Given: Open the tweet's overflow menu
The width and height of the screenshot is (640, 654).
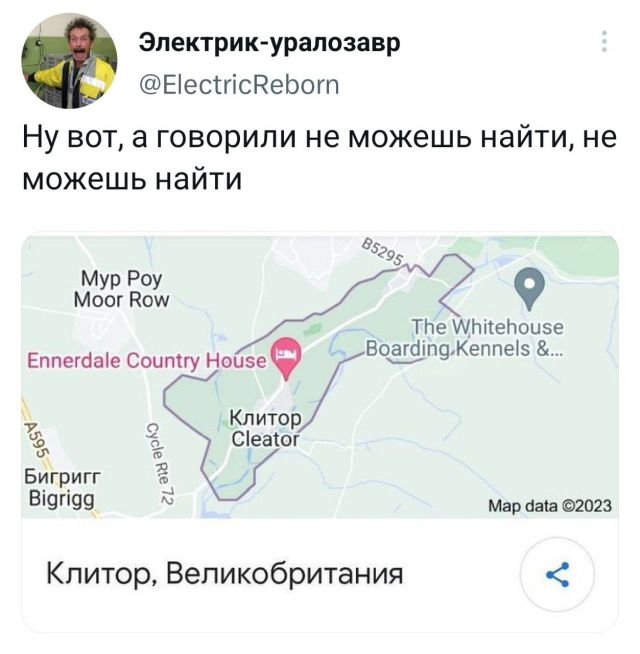Looking at the screenshot, I should (603, 42).
